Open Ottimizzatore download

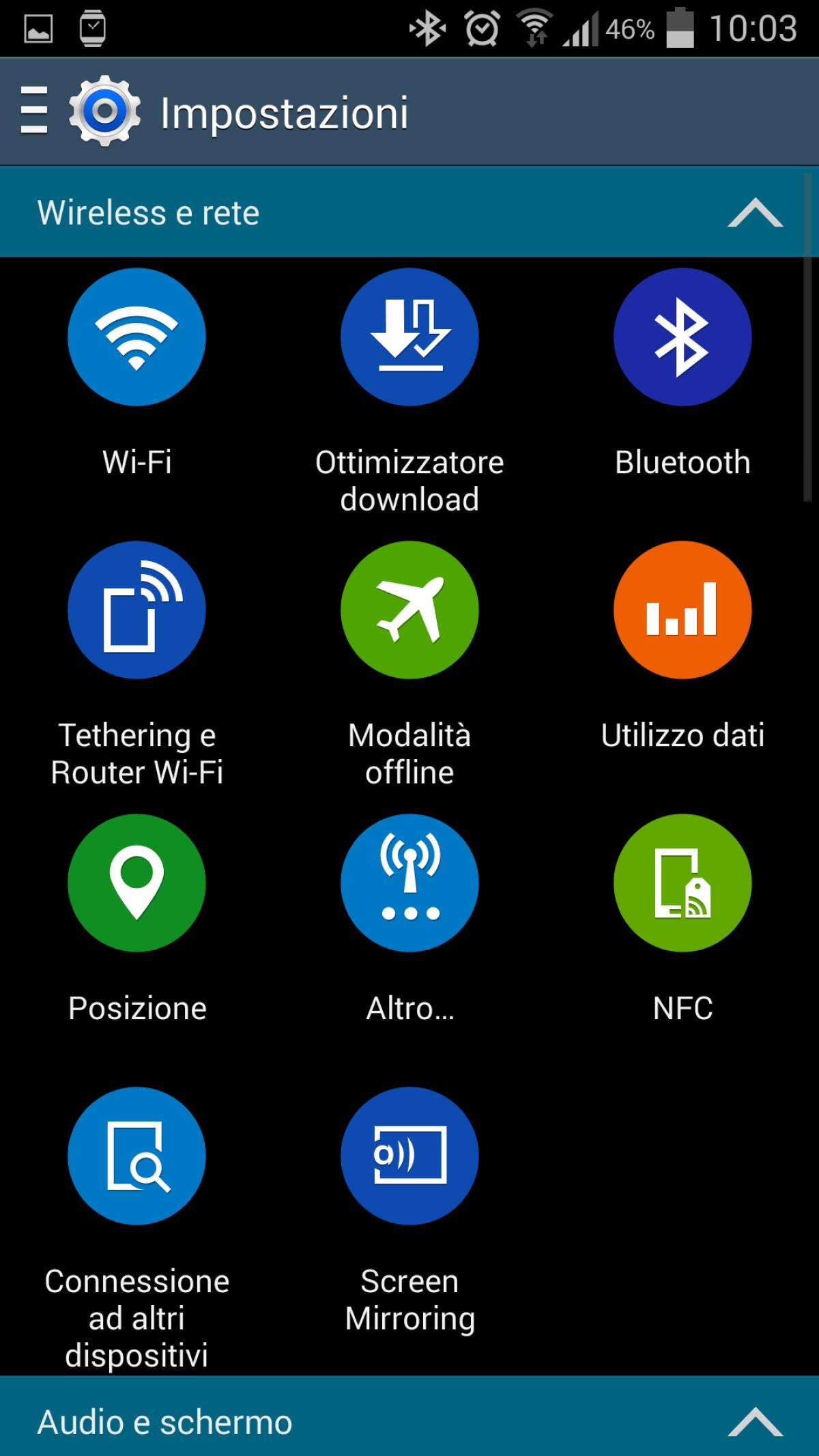point(409,337)
